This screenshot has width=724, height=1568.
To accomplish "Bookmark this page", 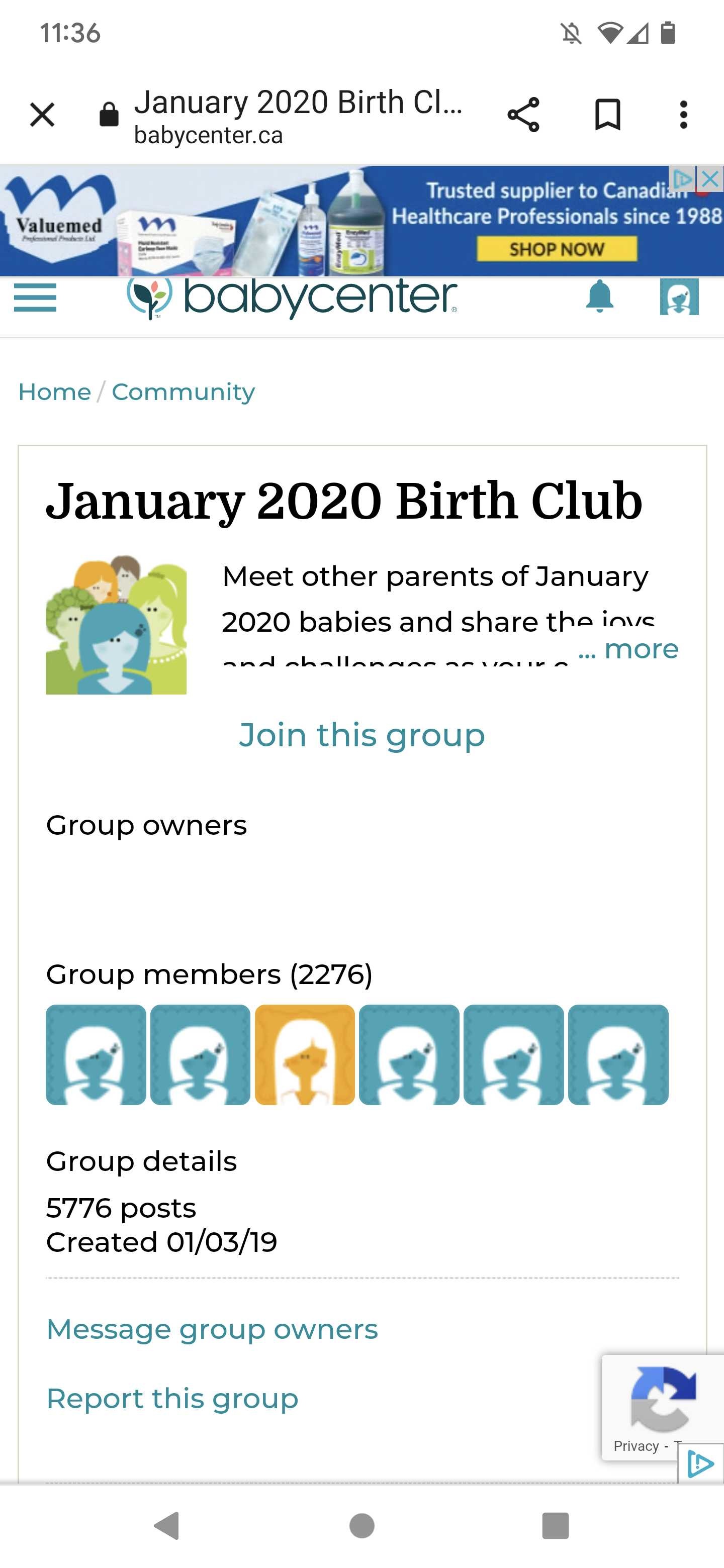I will pyautogui.click(x=607, y=115).
